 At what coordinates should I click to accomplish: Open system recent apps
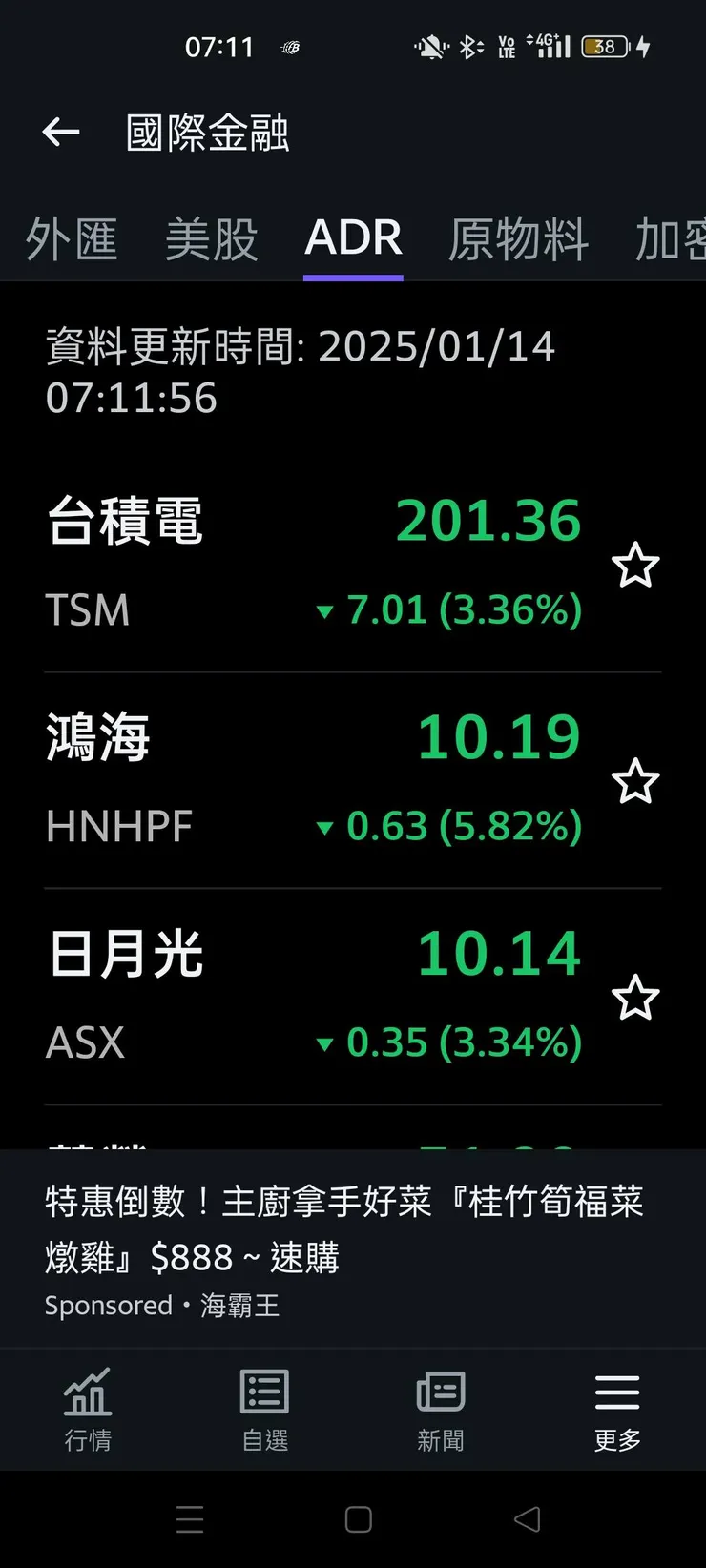190,1519
